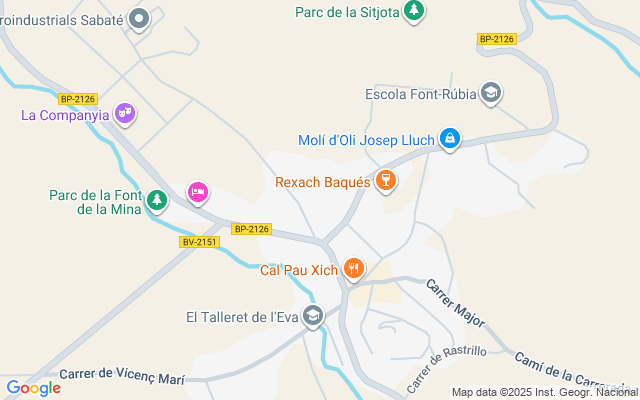The image size is (640, 400).
Task: Tap the Molí d'Oli Josep Lluch shop marker
Action: [450, 139]
